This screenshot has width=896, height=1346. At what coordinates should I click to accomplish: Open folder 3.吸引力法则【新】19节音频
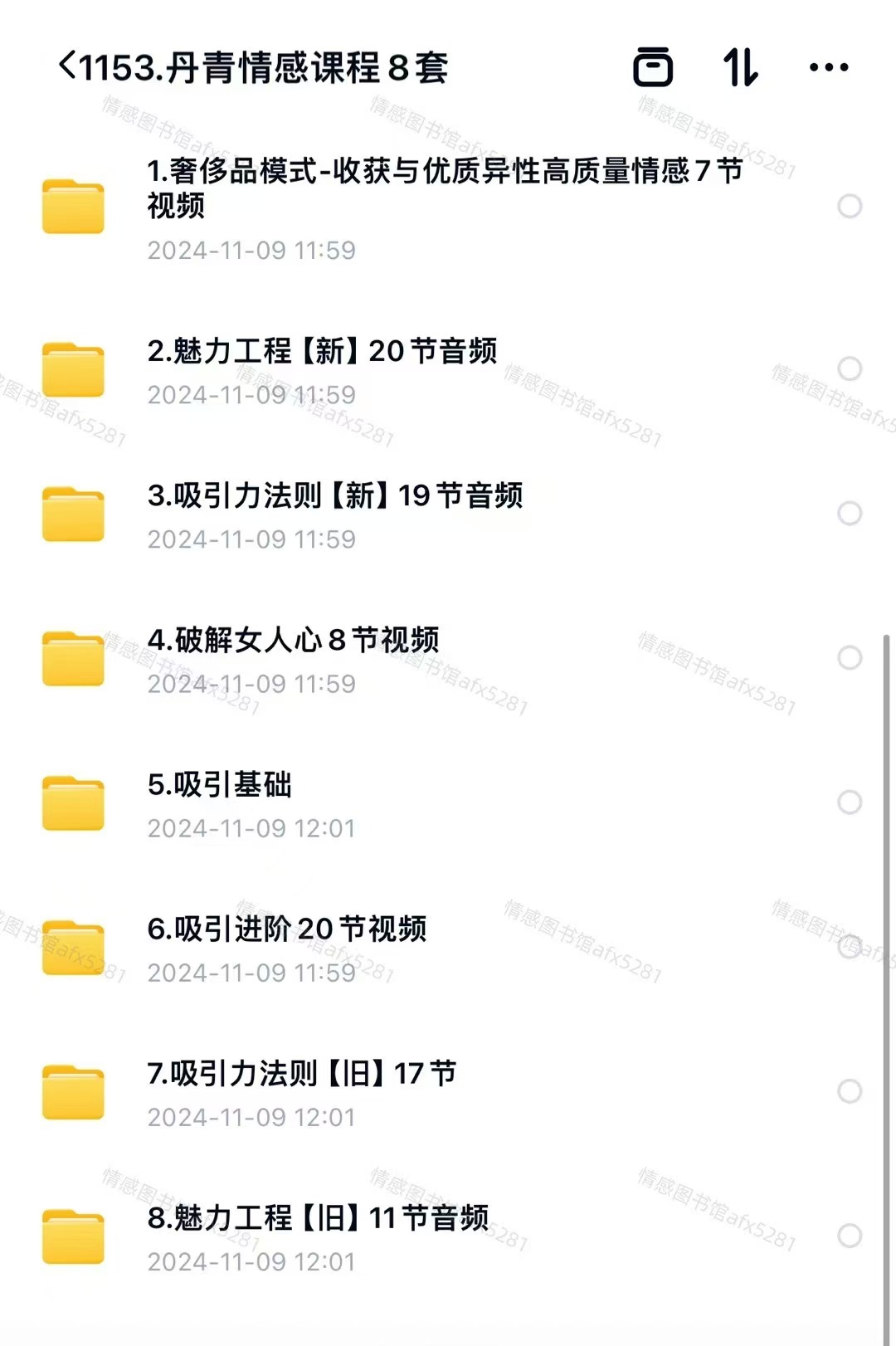[335, 496]
